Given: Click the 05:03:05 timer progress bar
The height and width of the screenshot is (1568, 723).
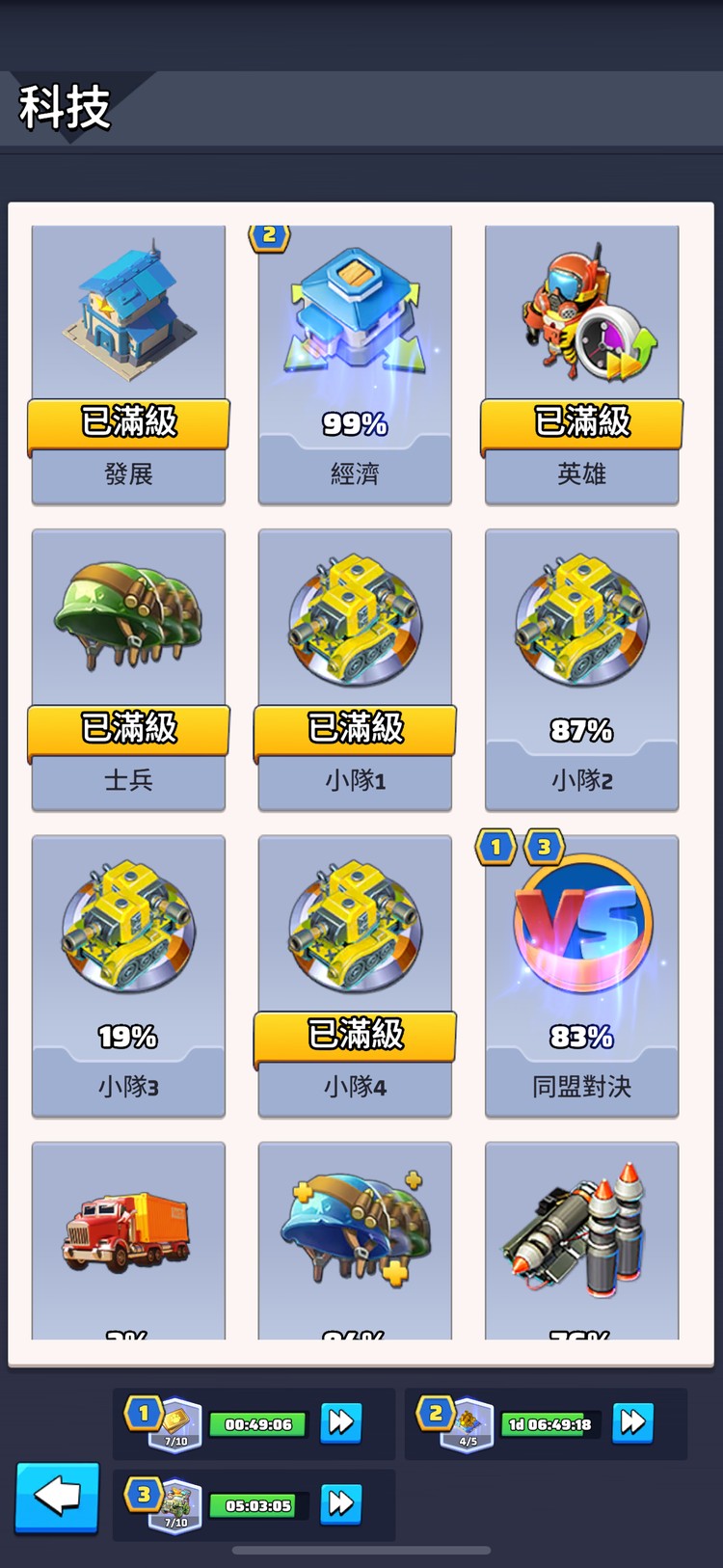Looking at the screenshot, I should [256, 1505].
